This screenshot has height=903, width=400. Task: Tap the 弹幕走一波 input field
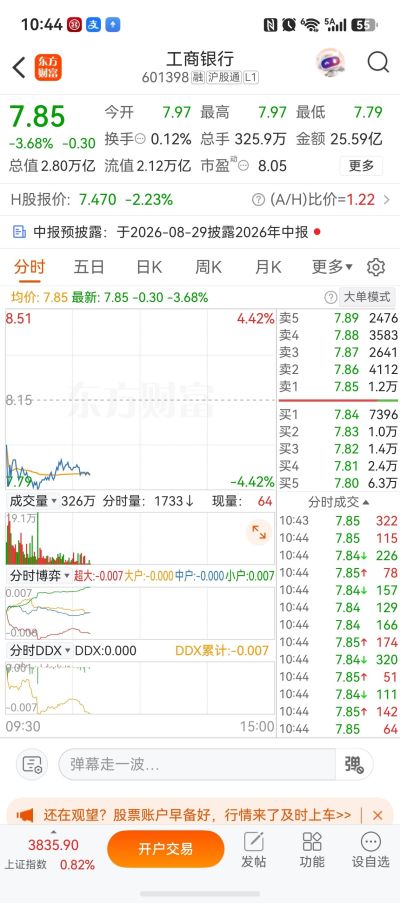(197, 764)
